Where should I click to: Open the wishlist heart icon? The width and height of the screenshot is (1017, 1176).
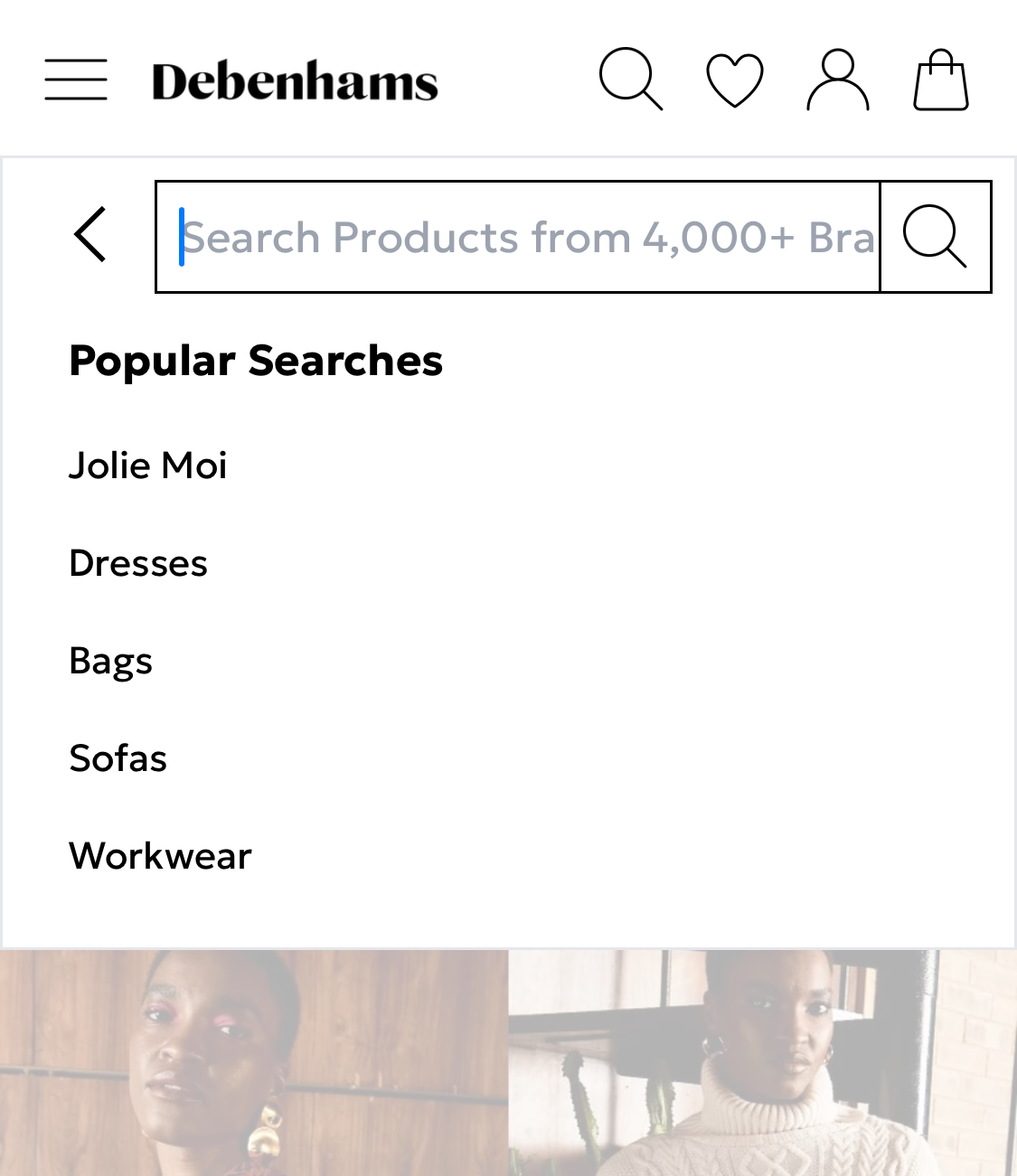click(733, 78)
